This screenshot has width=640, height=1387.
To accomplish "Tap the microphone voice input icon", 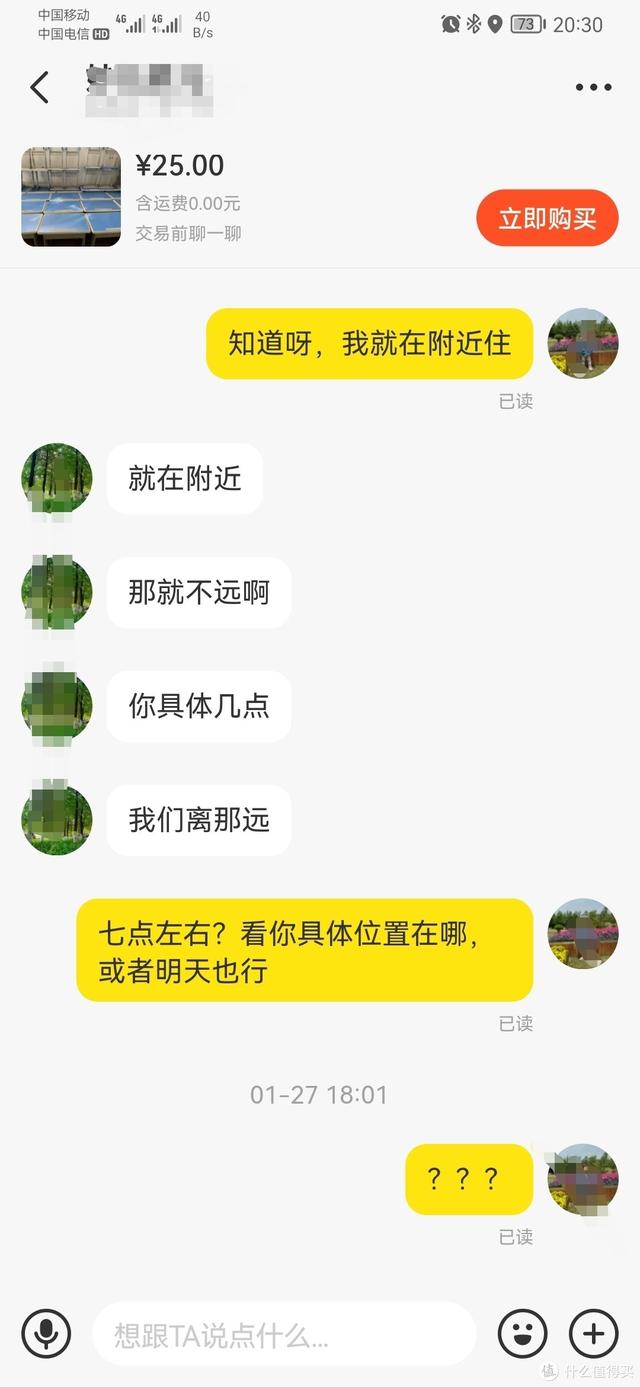I will tap(46, 1334).
